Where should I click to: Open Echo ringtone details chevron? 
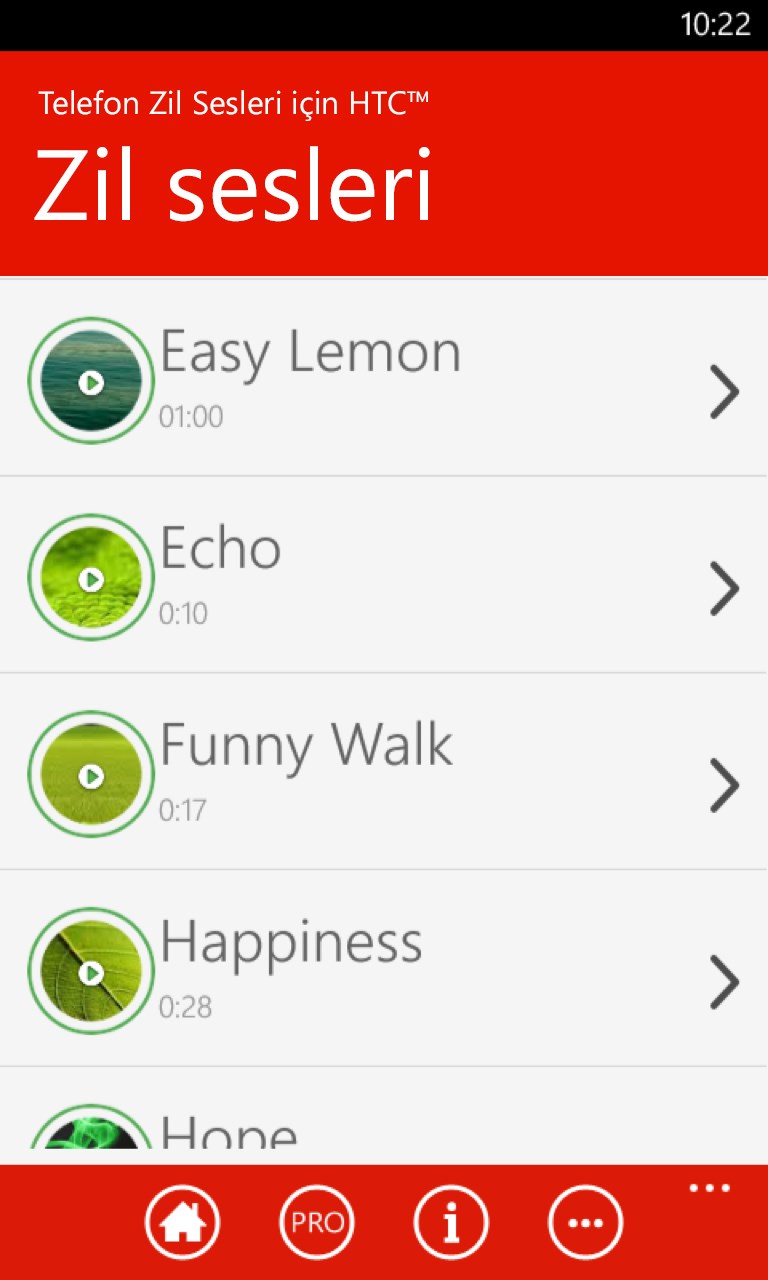pyautogui.click(x=724, y=588)
